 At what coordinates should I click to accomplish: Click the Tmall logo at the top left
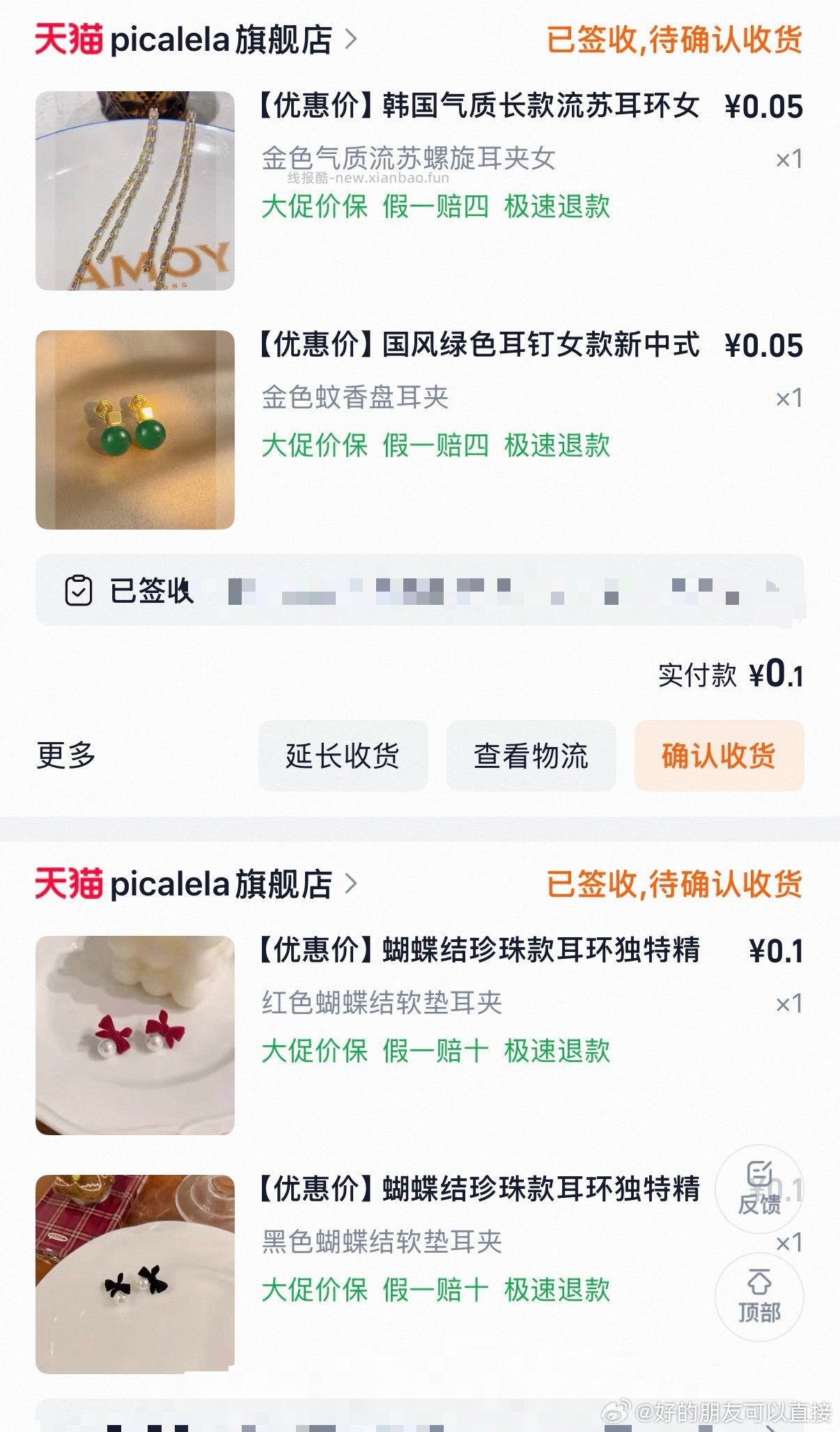click(x=70, y=40)
